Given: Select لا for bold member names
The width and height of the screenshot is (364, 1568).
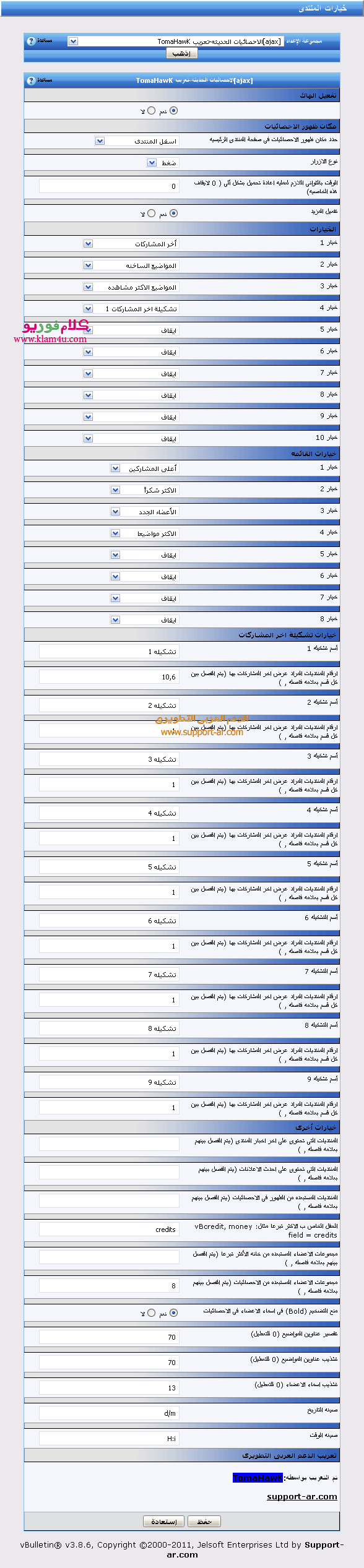Looking at the screenshot, I should pyautogui.click(x=151, y=1312).
